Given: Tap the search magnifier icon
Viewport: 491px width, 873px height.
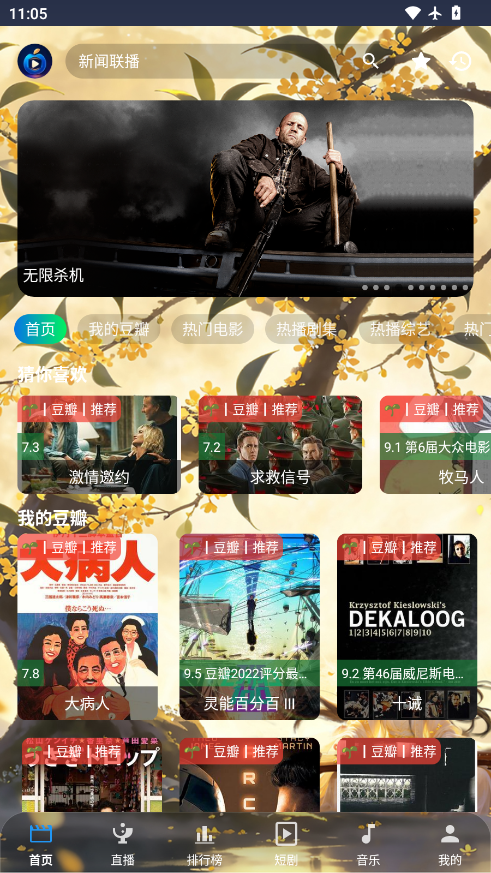Looking at the screenshot, I should click(370, 61).
